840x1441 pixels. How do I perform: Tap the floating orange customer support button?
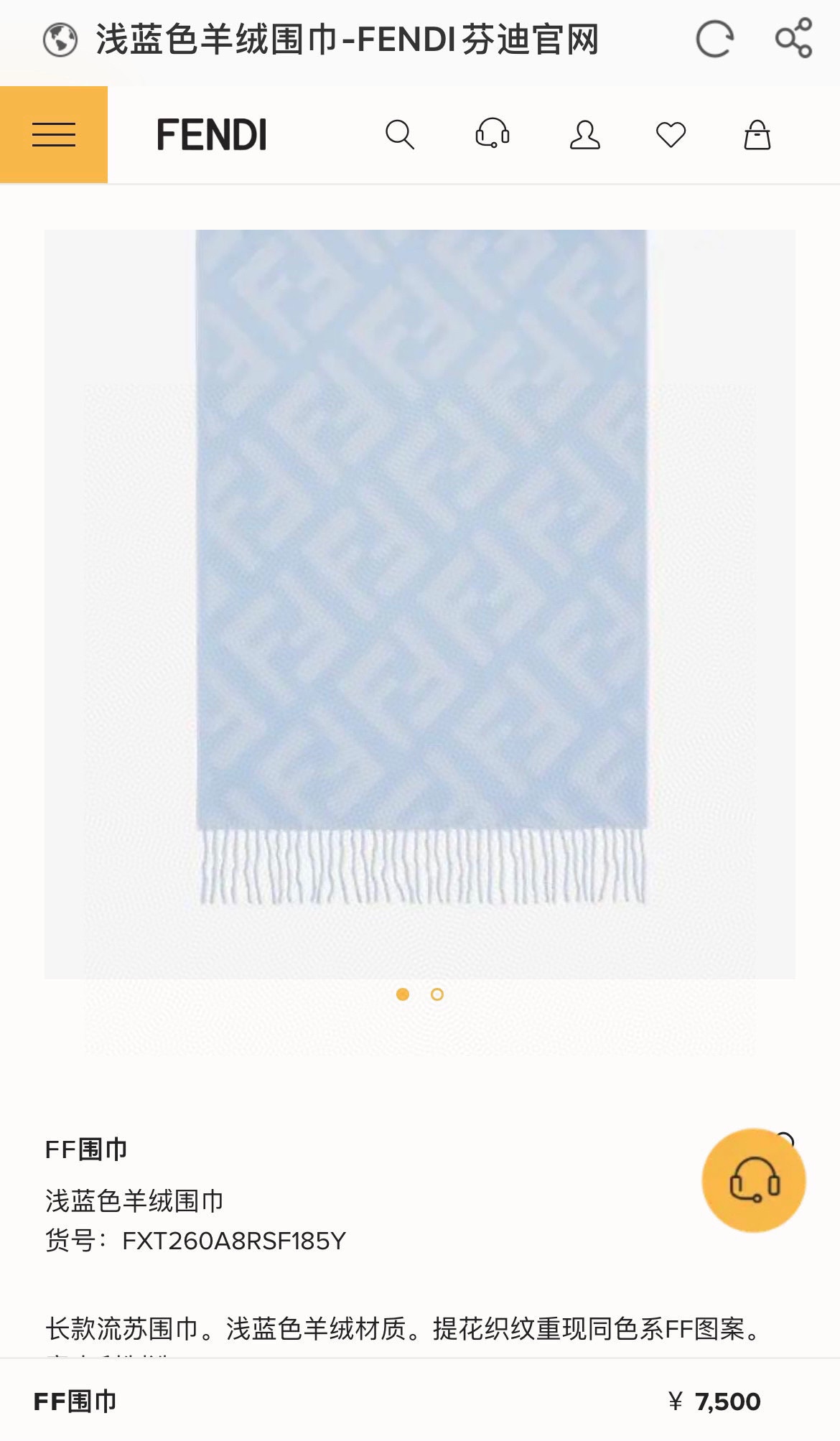click(x=754, y=1180)
